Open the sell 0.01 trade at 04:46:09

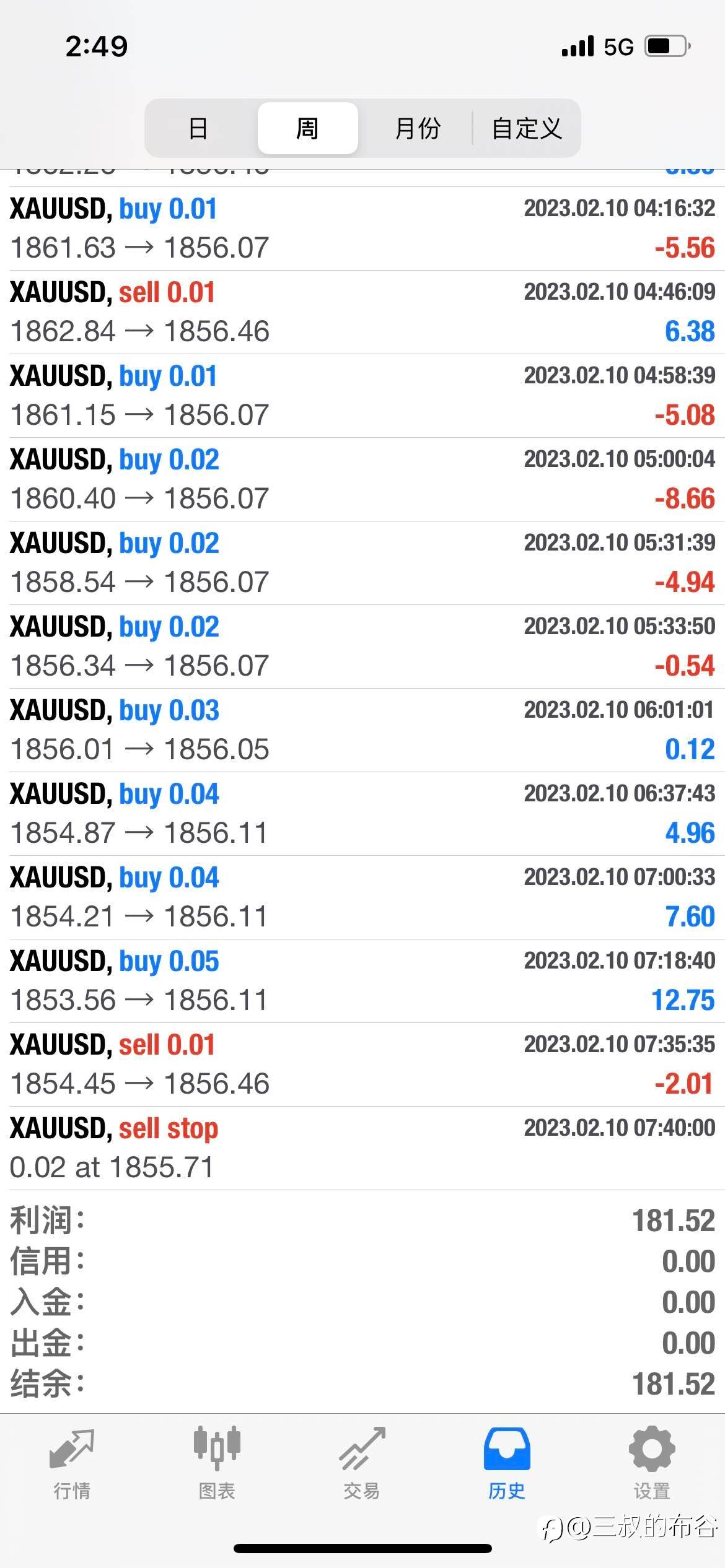click(x=362, y=312)
